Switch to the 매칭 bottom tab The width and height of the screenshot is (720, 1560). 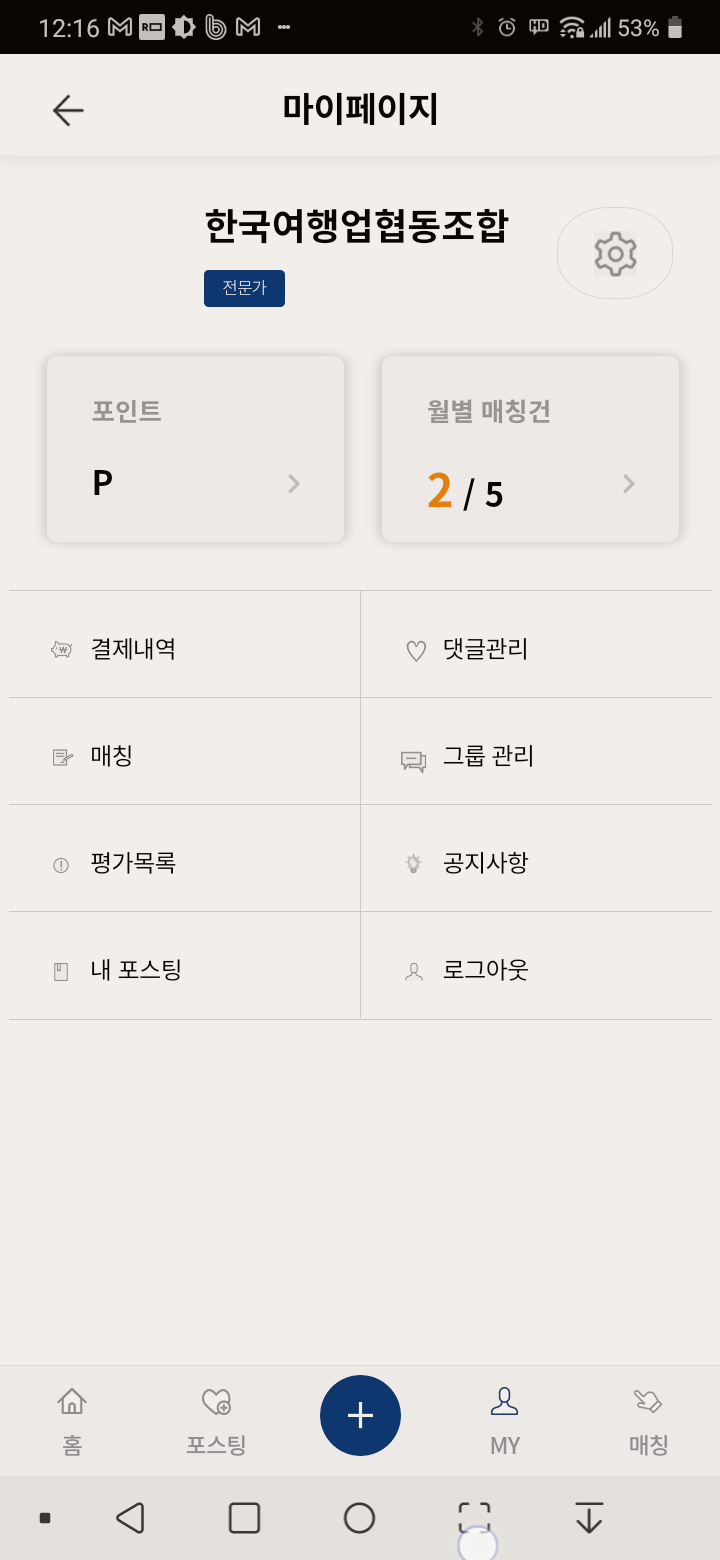pyautogui.click(x=648, y=1420)
